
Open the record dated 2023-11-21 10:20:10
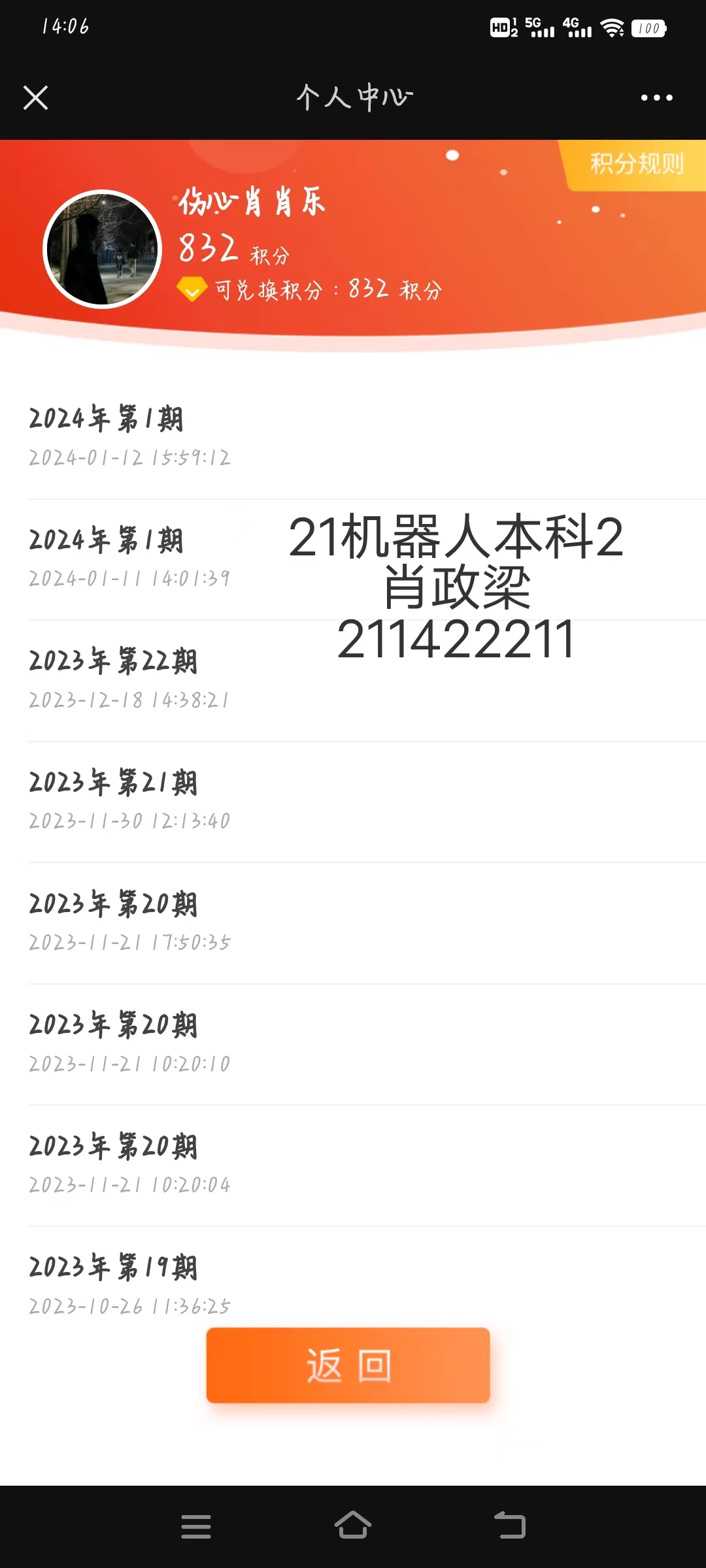pyautogui.click(x=367, y=1044)
